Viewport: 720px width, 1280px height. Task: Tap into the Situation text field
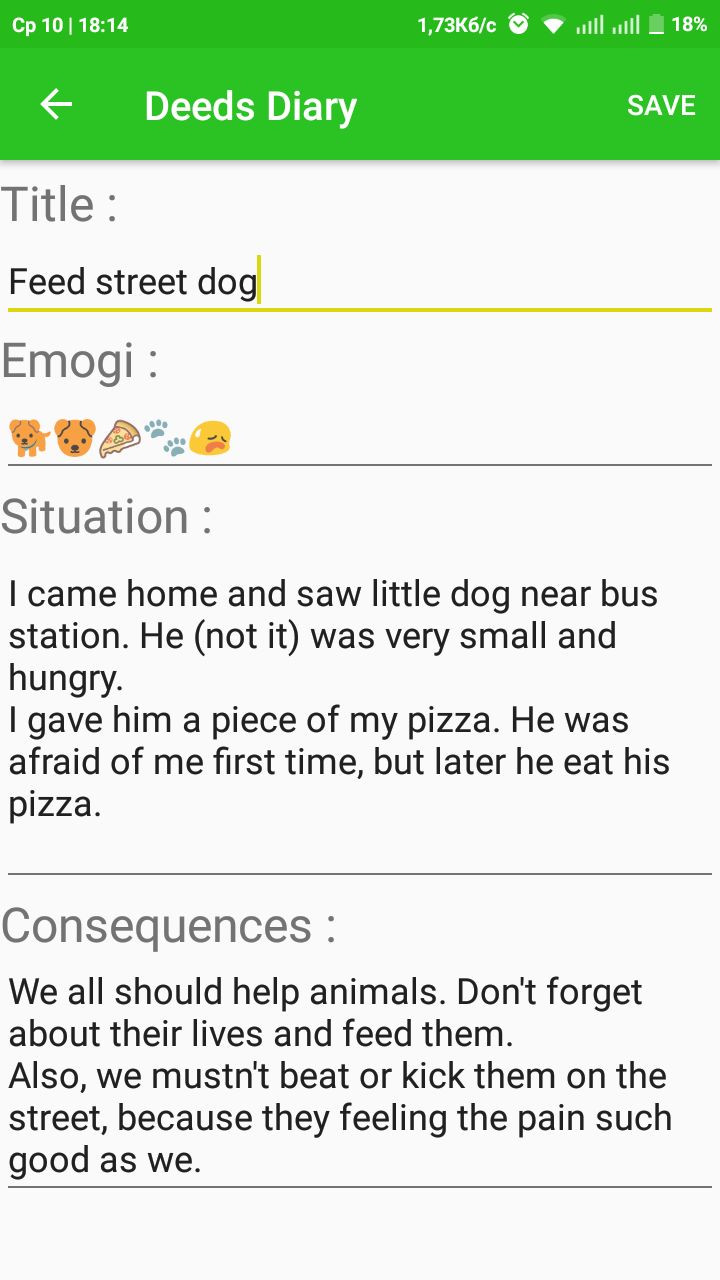click(360, 719)
